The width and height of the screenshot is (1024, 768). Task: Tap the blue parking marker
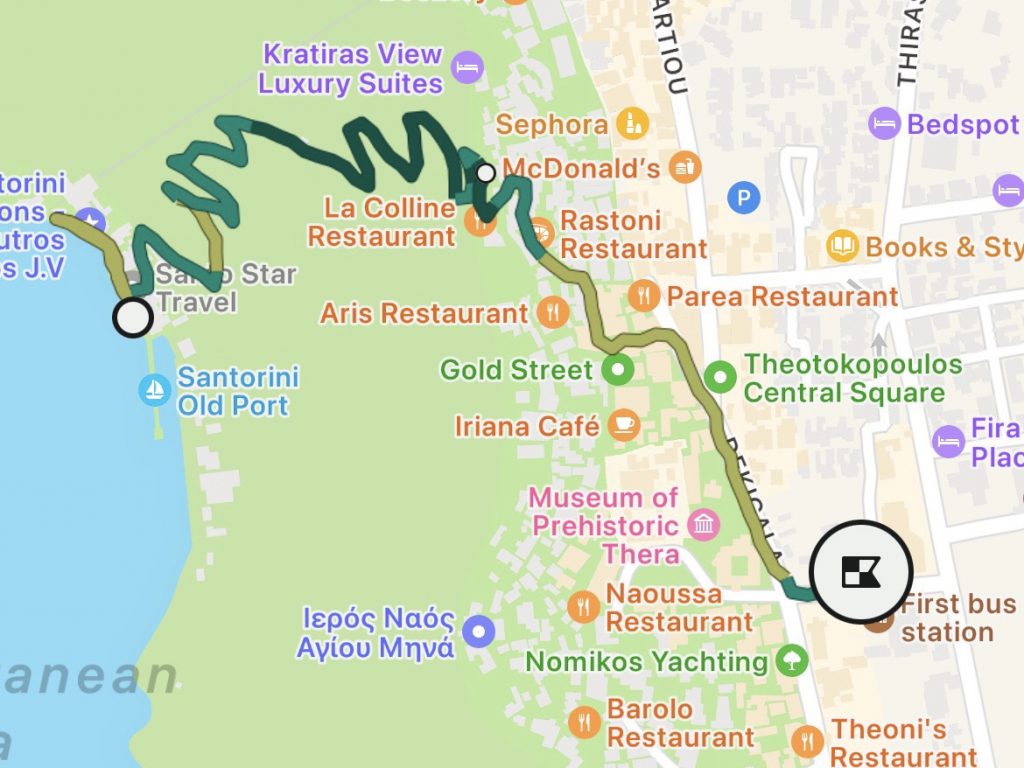[742, 197]
